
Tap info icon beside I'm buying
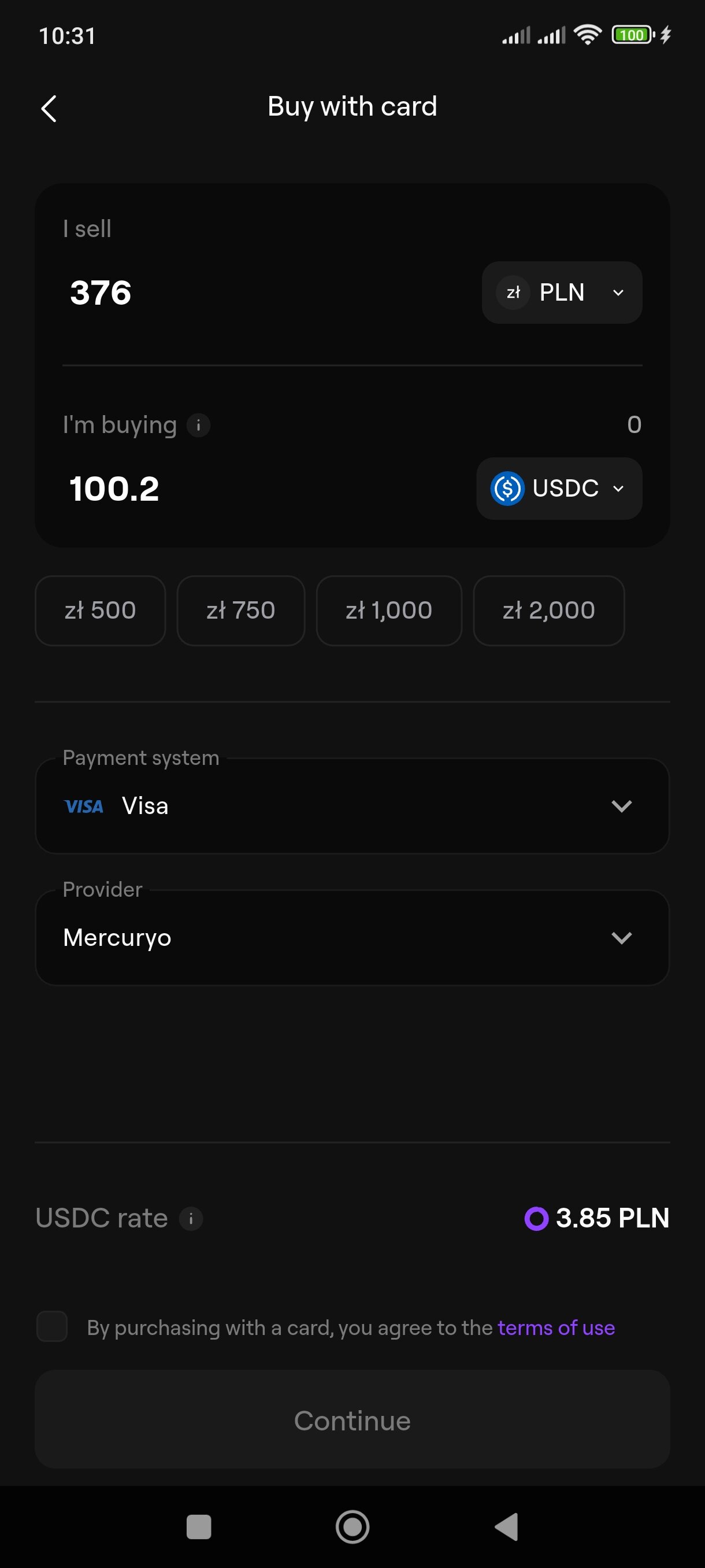[198, 425]
